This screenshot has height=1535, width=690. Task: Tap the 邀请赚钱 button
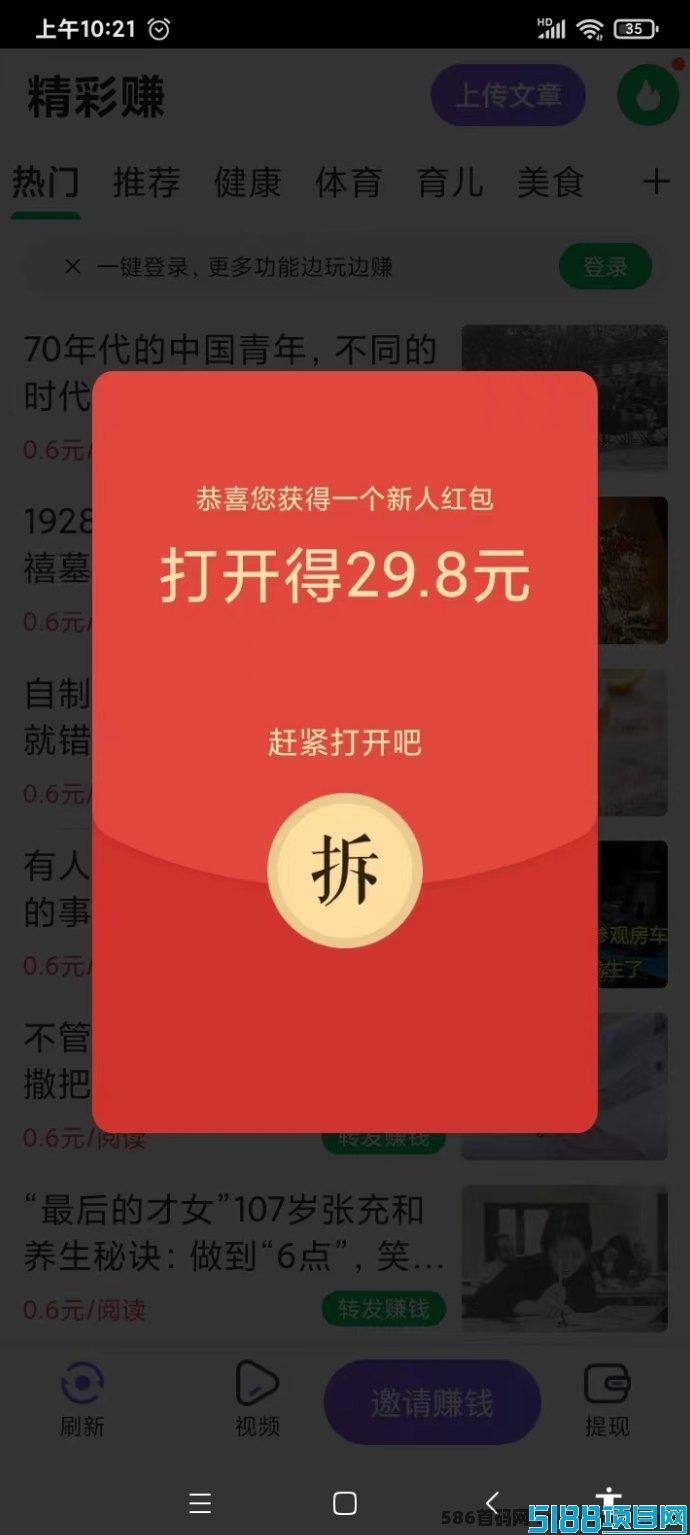tap(432, 1402)
